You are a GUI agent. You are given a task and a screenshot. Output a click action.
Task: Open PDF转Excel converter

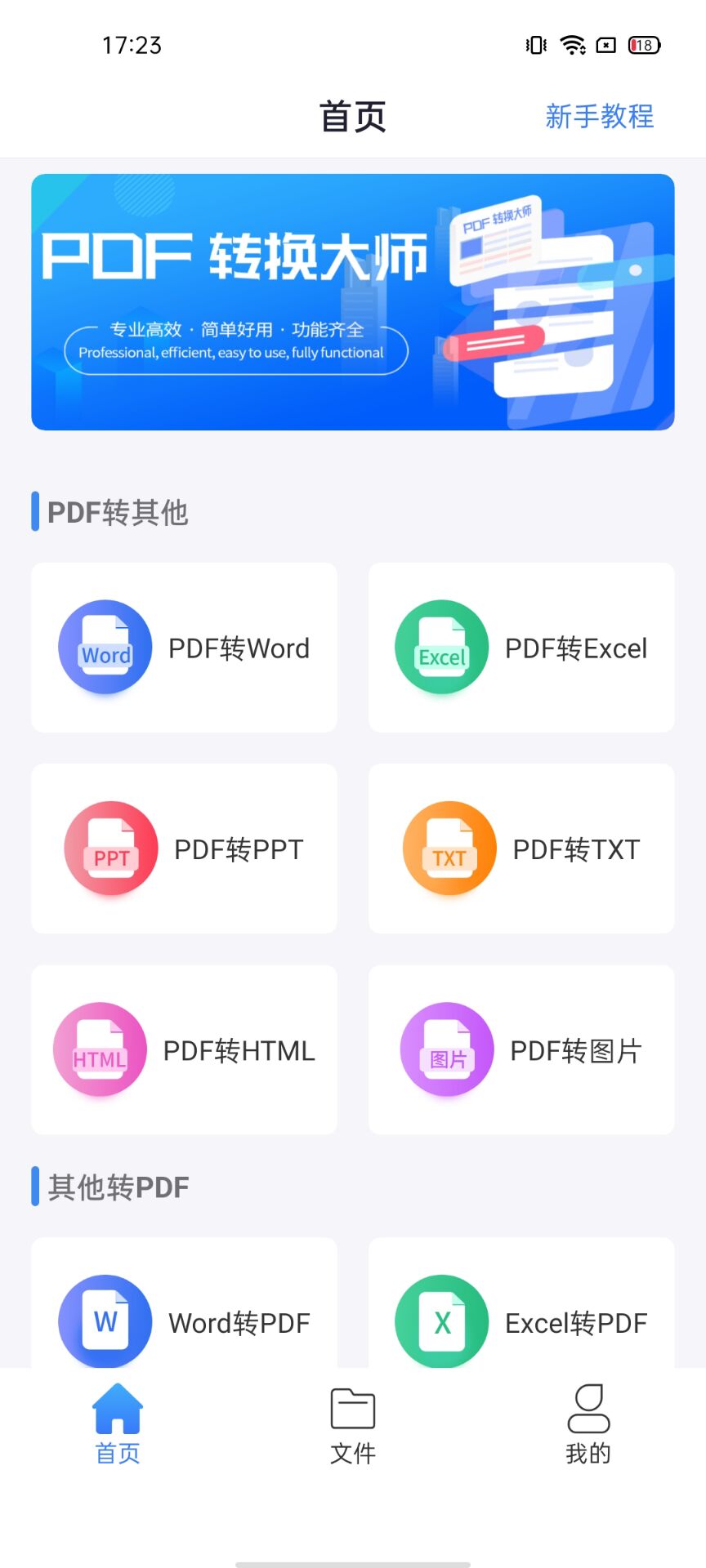(521, 648)
